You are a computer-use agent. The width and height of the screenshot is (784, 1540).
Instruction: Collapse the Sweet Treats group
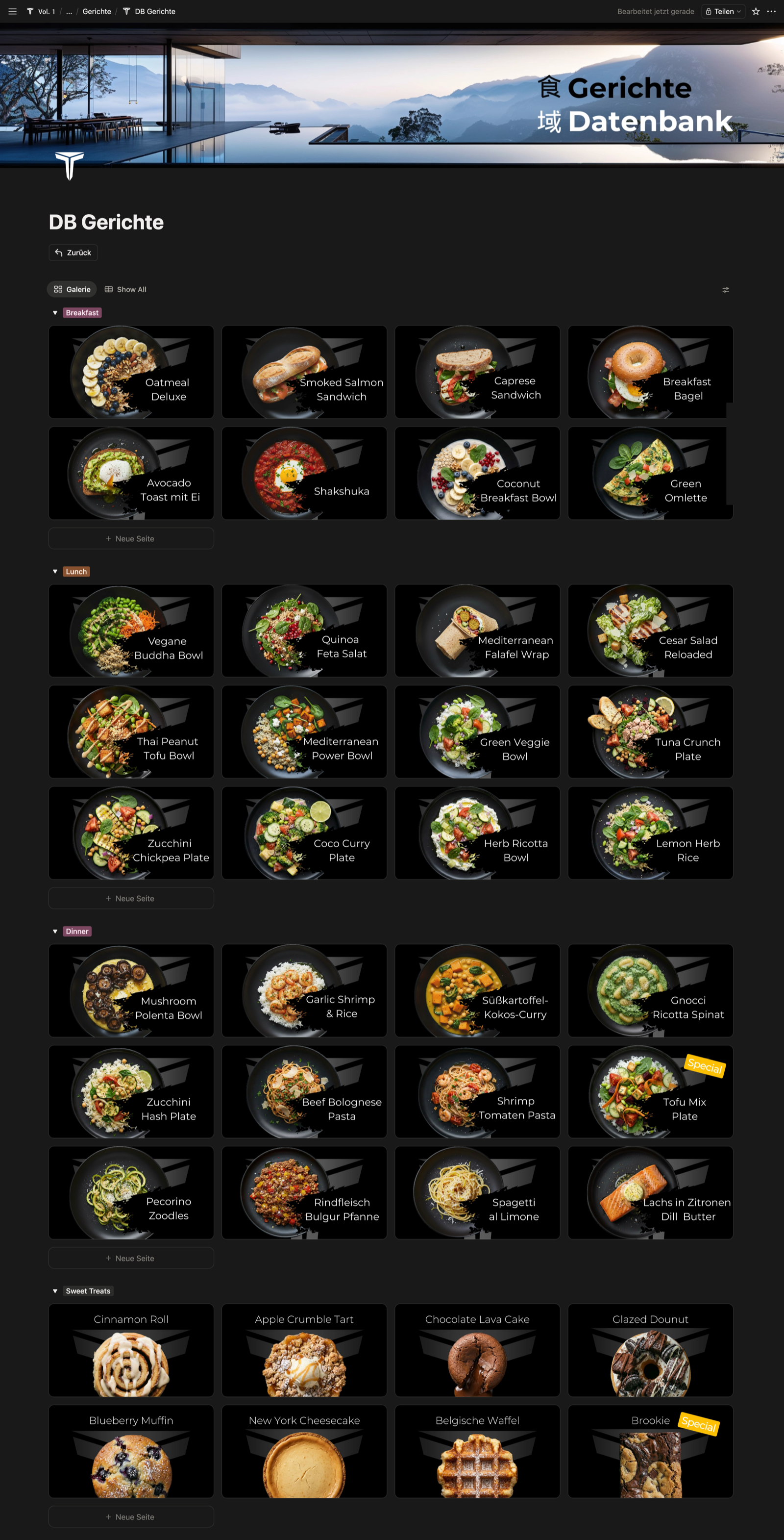click(55, 1291)
